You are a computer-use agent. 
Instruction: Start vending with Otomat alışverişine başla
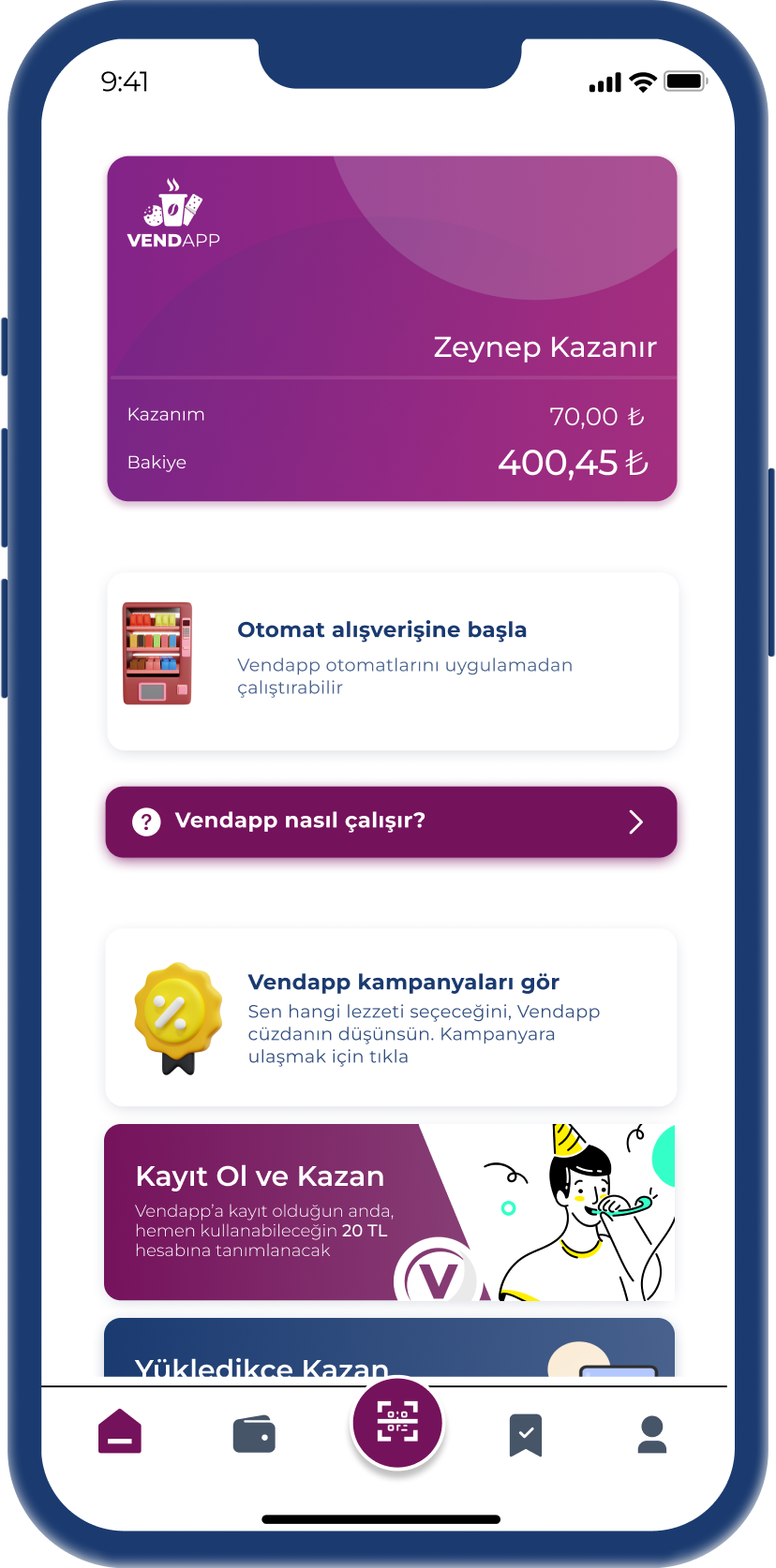392,660
